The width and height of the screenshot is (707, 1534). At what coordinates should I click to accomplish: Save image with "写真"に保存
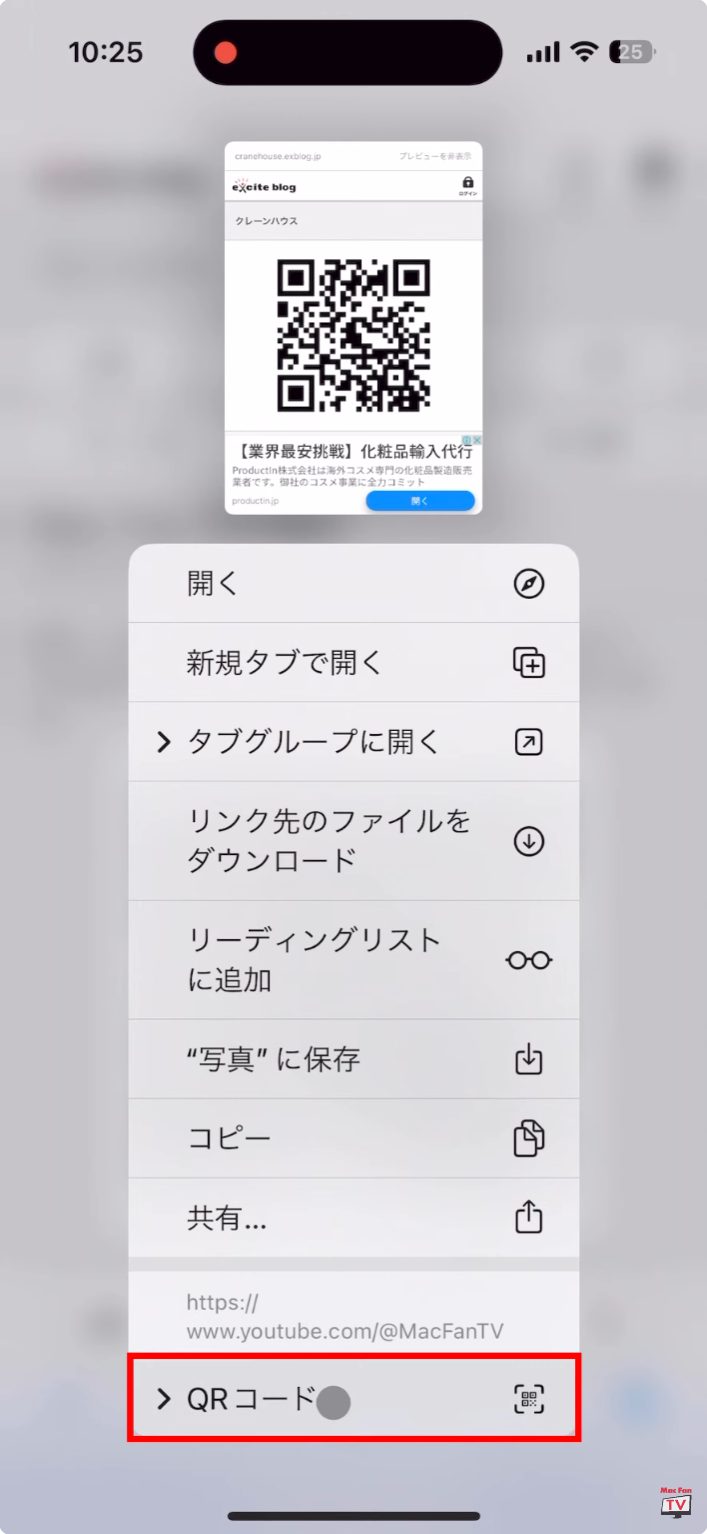[353, 1059]
